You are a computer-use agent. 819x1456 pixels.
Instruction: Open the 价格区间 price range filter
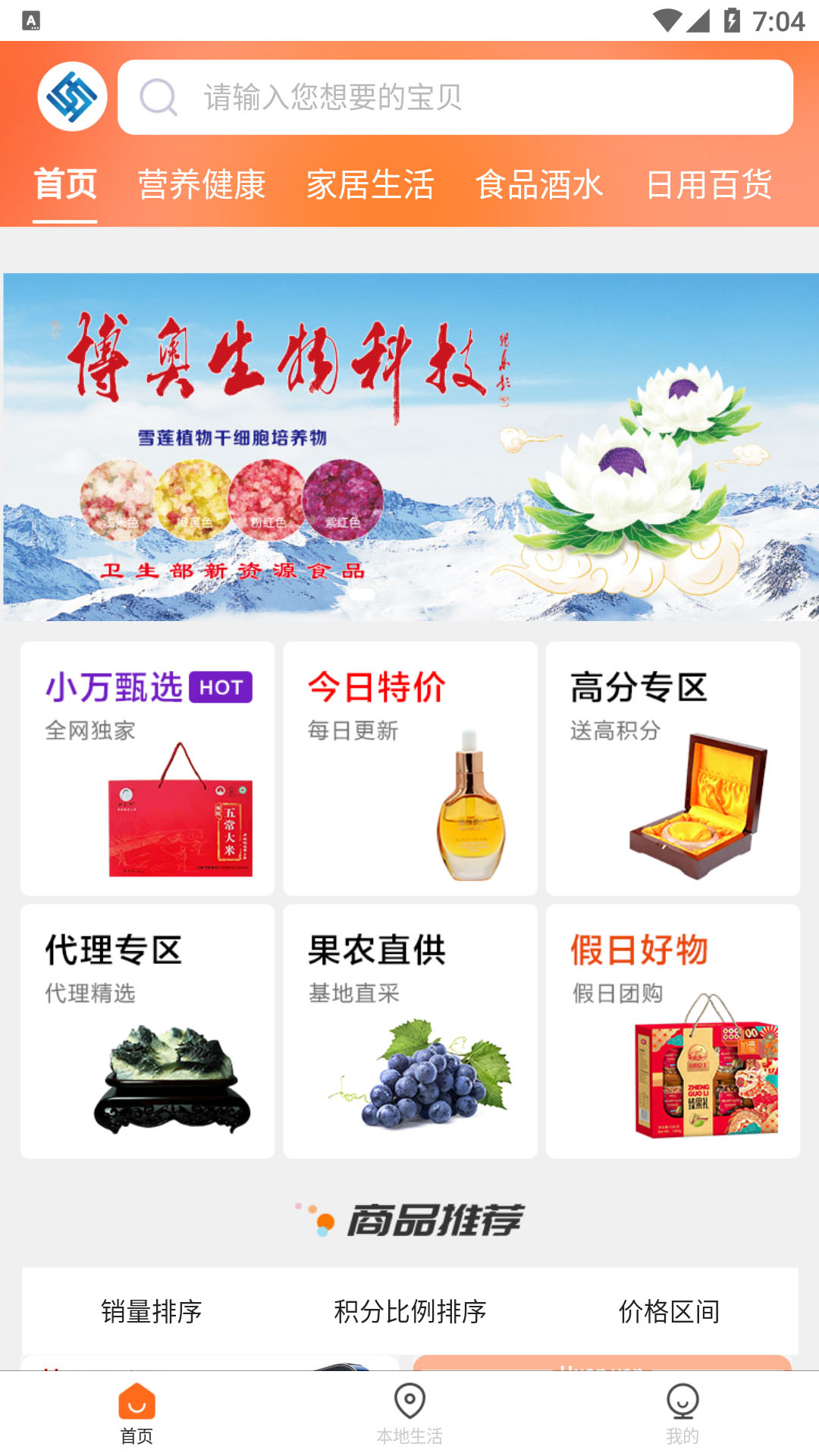[x=670, y=1310]
